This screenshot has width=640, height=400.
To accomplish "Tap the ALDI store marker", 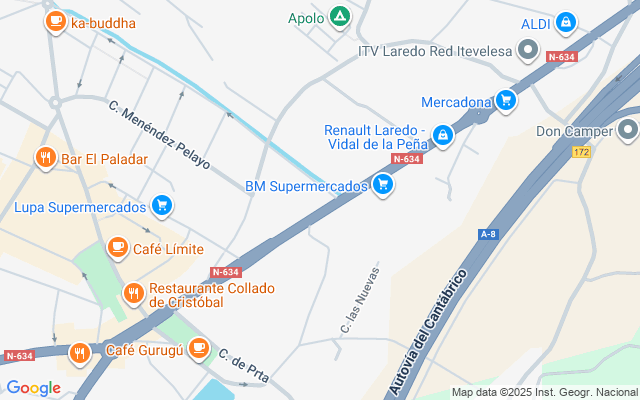I will click(x=566, y=22).
